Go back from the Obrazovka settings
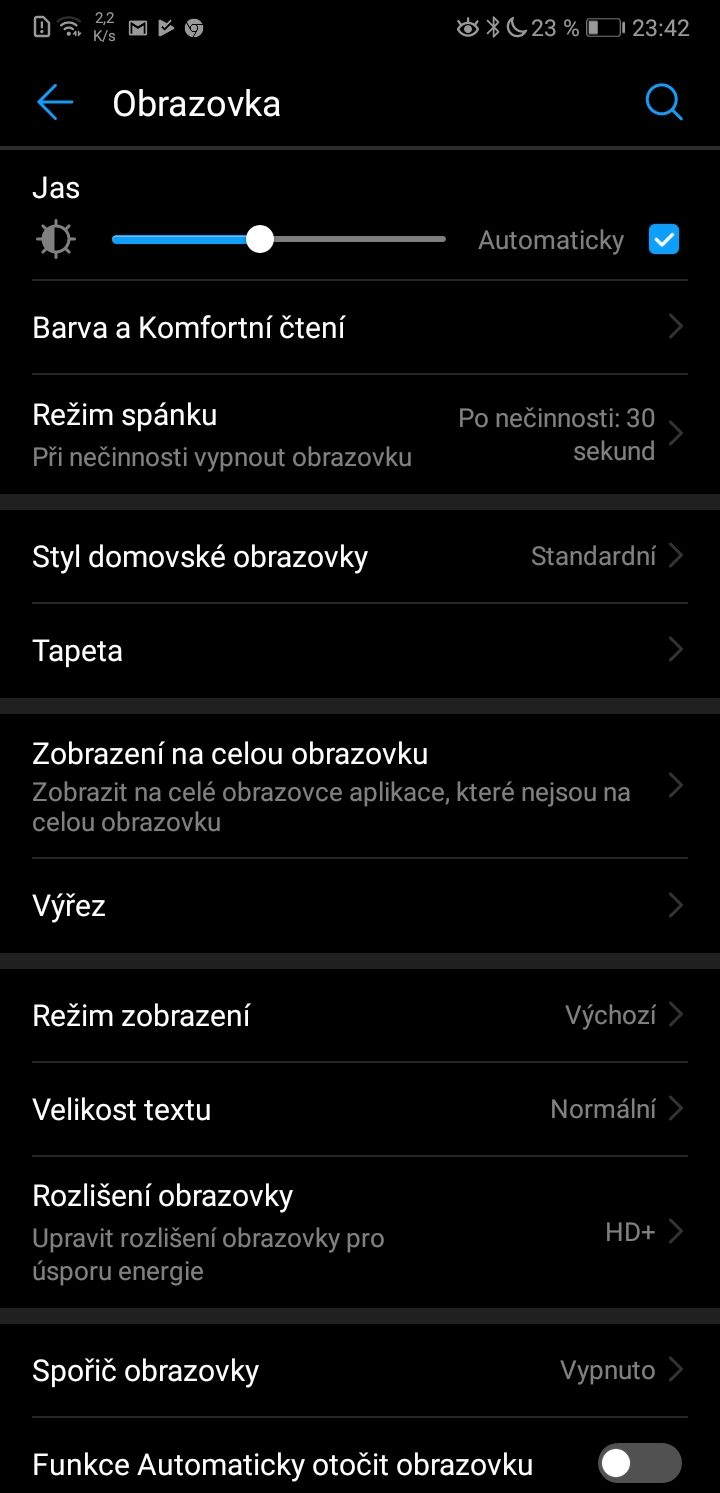This screenshot has width=720, height=1493. [x=55, y=102]
